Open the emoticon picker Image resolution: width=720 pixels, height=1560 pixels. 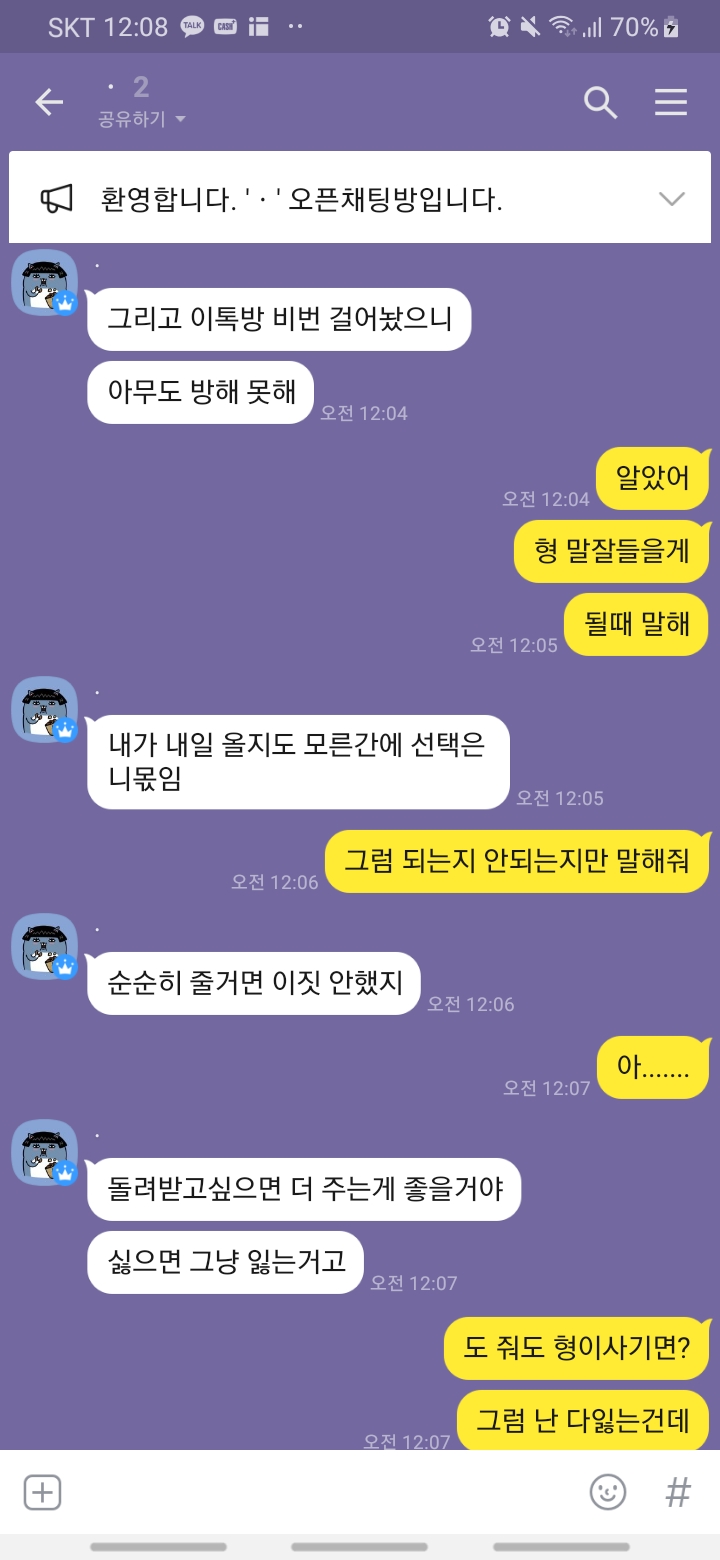click(607, 1492)
